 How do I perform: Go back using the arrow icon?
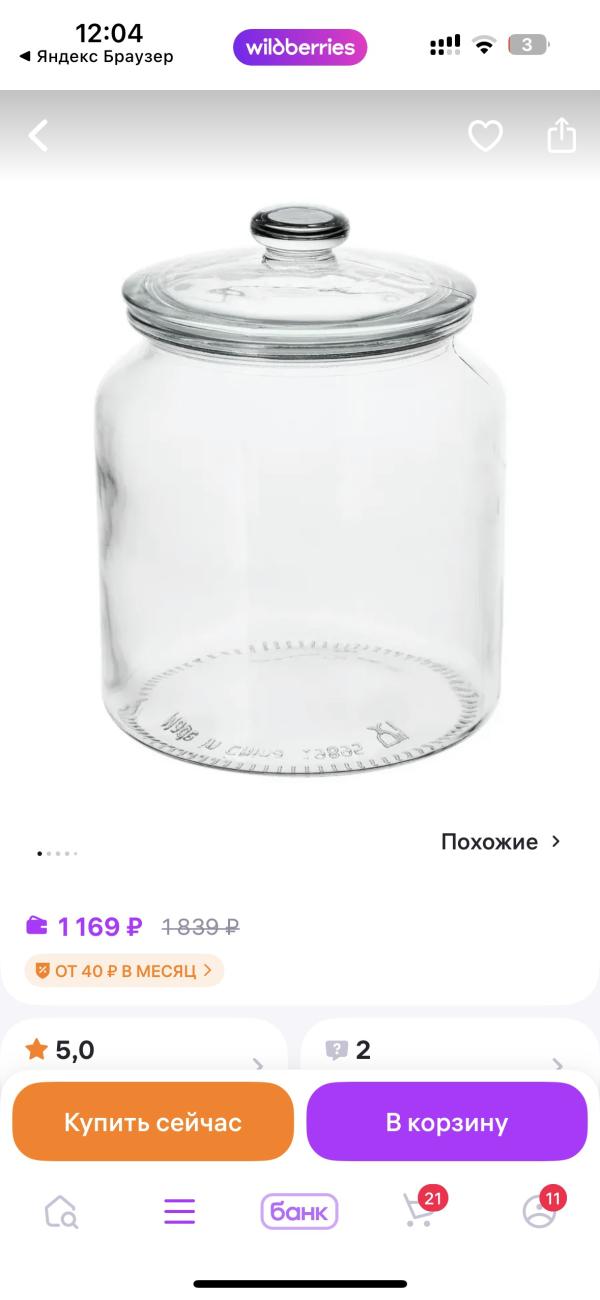click(x=38, y=136)
